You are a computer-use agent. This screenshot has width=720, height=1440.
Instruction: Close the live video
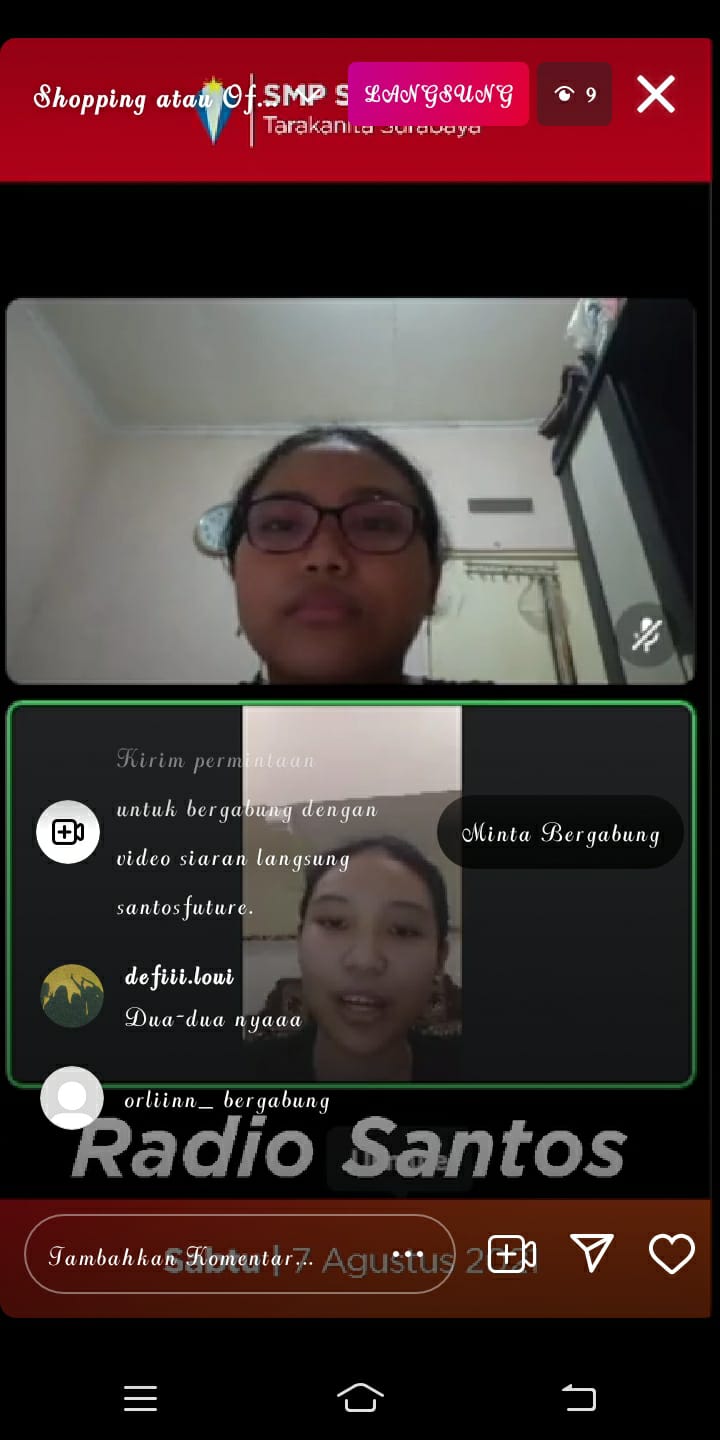(x=656, y=95)
